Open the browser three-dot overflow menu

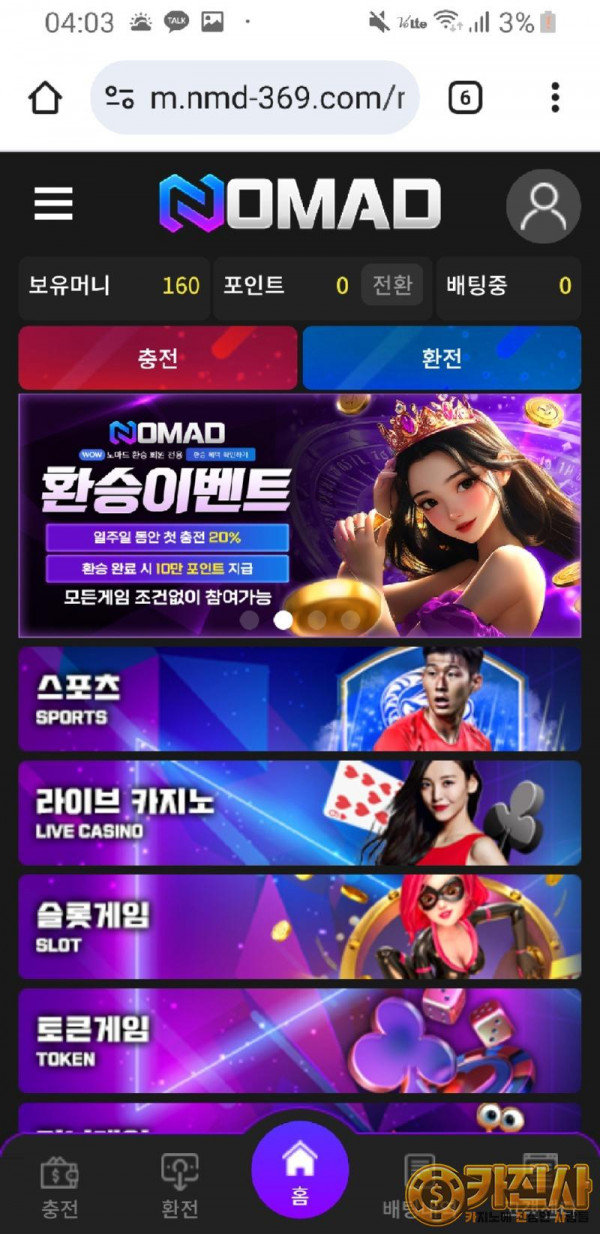point(555,98)
